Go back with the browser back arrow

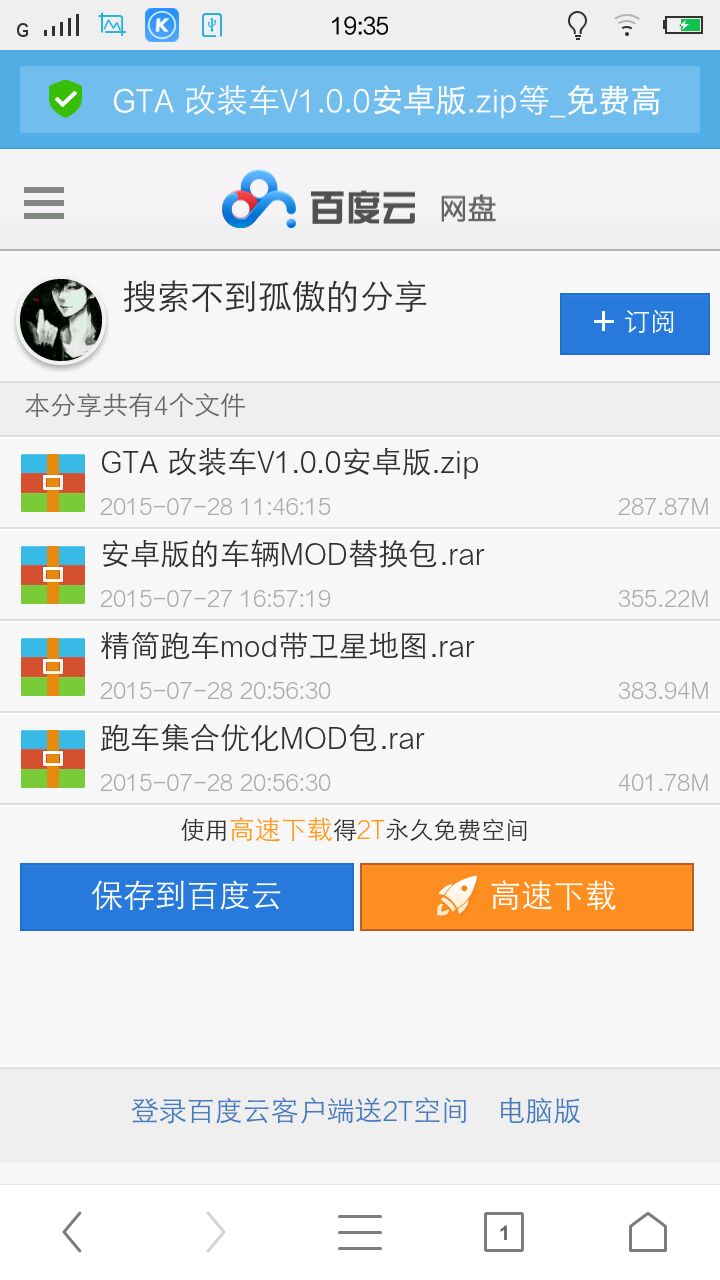click(72, 1232)
